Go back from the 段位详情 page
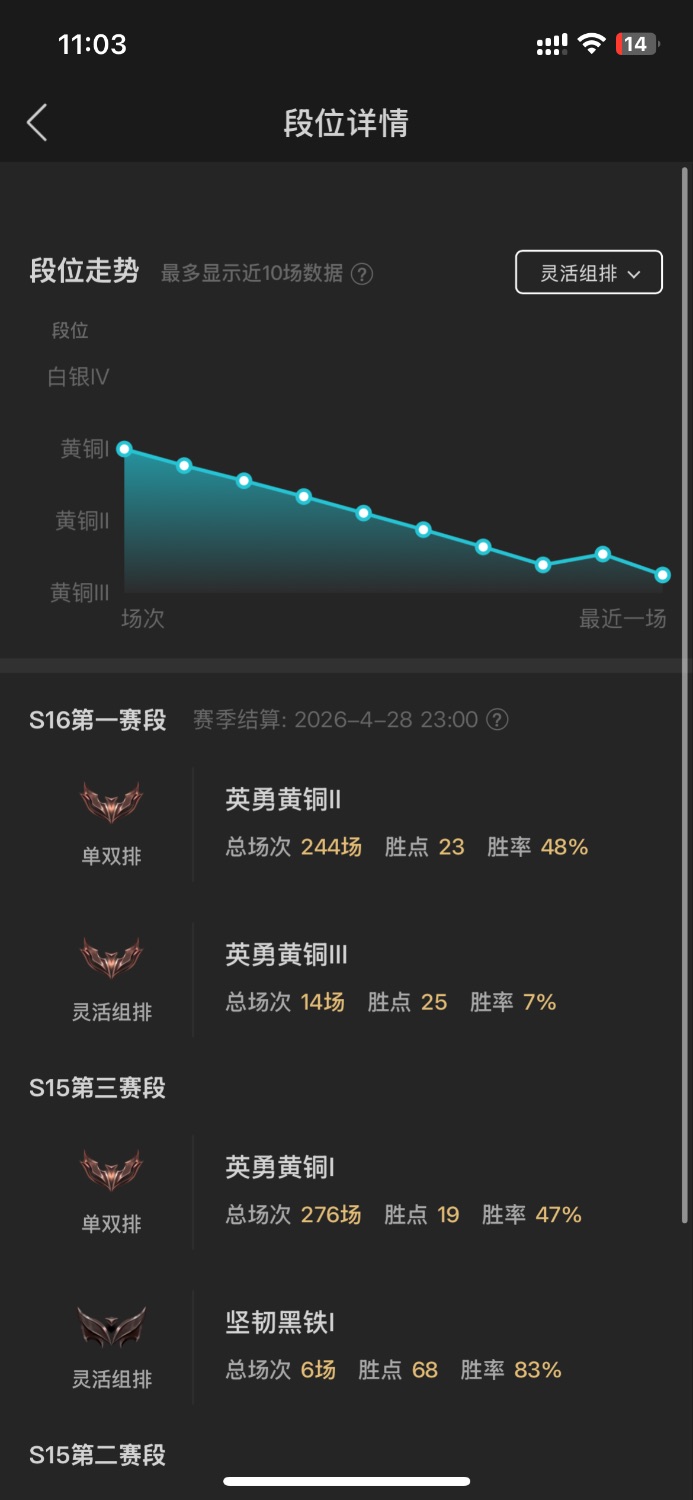The width and height of the screenshot is (693, 1500). point(37,123)
